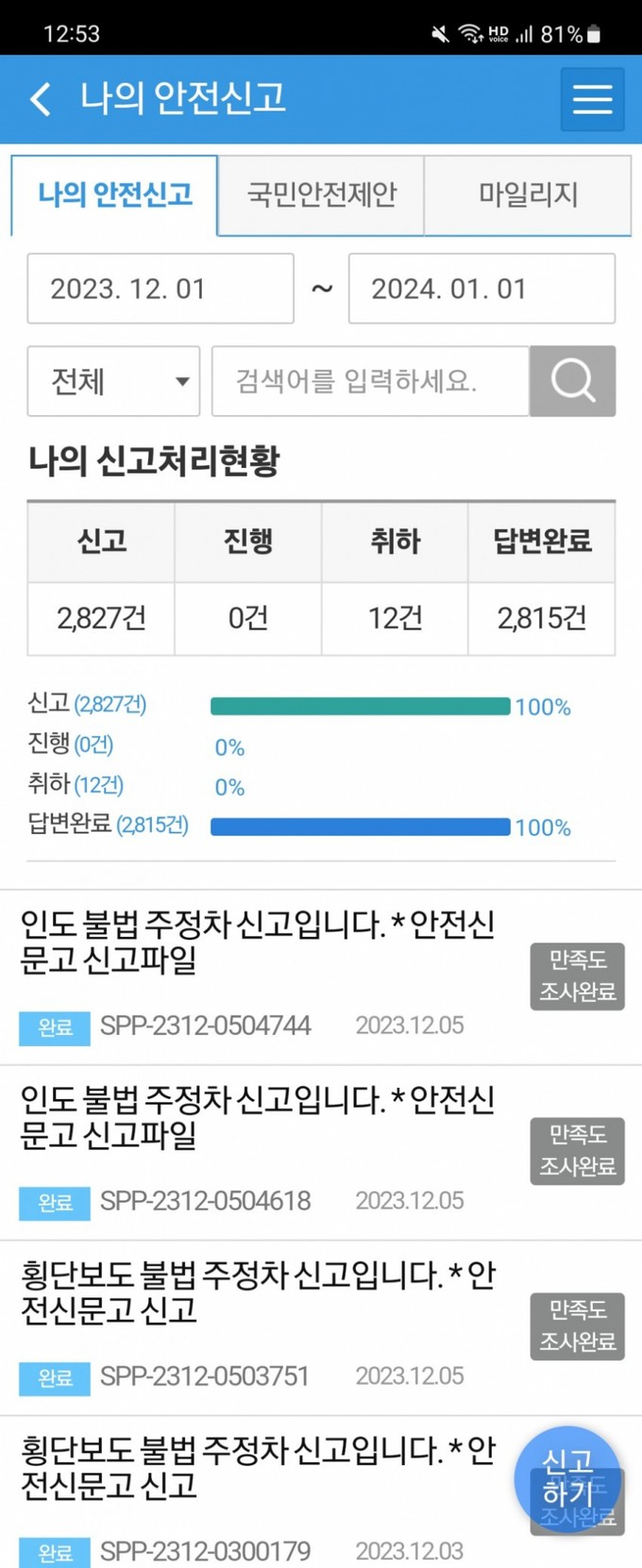Screen dimensions: 642x1568
Task: Tap the floating 신고하기 button
Action: pos(567,1479)
